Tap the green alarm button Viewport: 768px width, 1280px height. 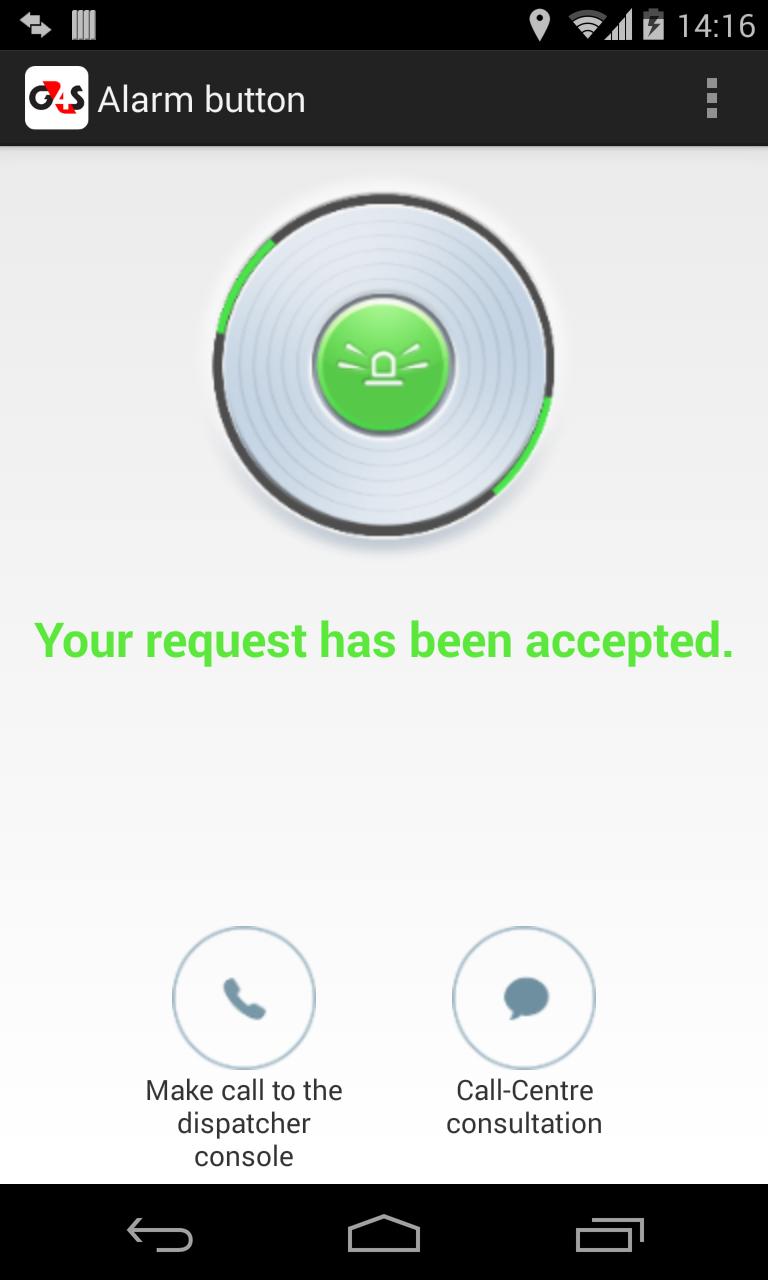(x=383, y=365)
